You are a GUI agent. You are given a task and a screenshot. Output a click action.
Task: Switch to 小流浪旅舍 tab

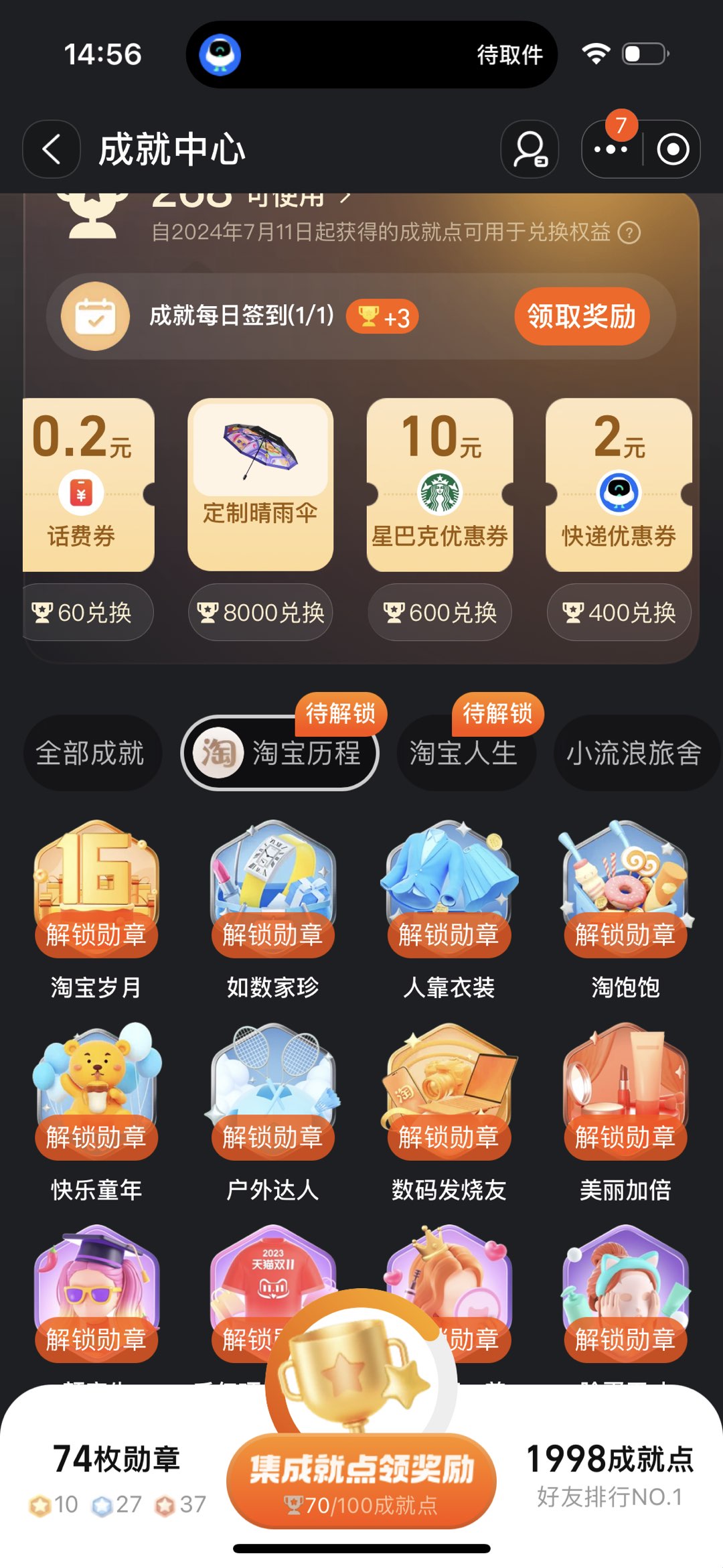(x=633, y=753)
